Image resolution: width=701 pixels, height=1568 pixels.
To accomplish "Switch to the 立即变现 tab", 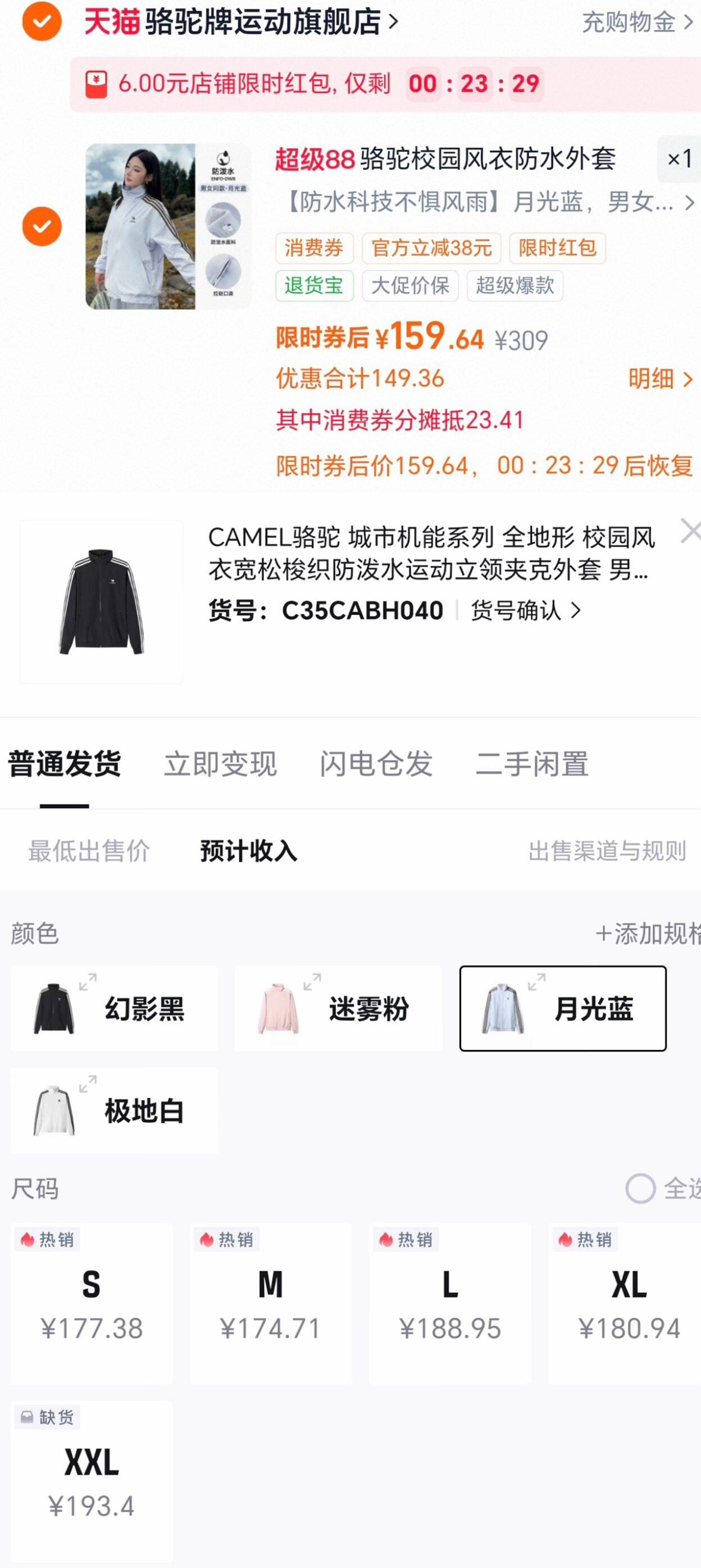I will pyautogui.click(x=220, y=764).
